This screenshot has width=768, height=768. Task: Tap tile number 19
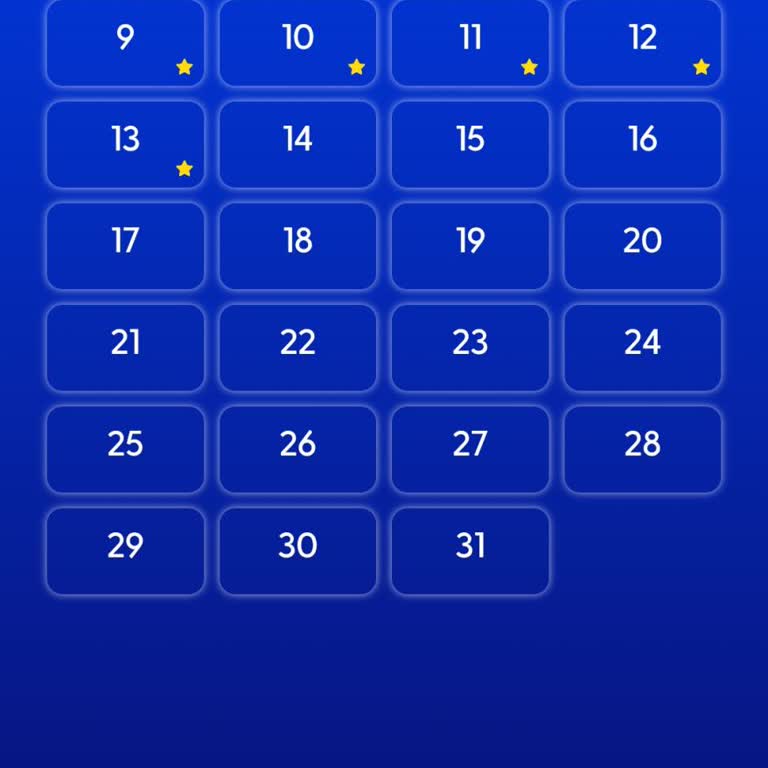click(x=470, y=246)
